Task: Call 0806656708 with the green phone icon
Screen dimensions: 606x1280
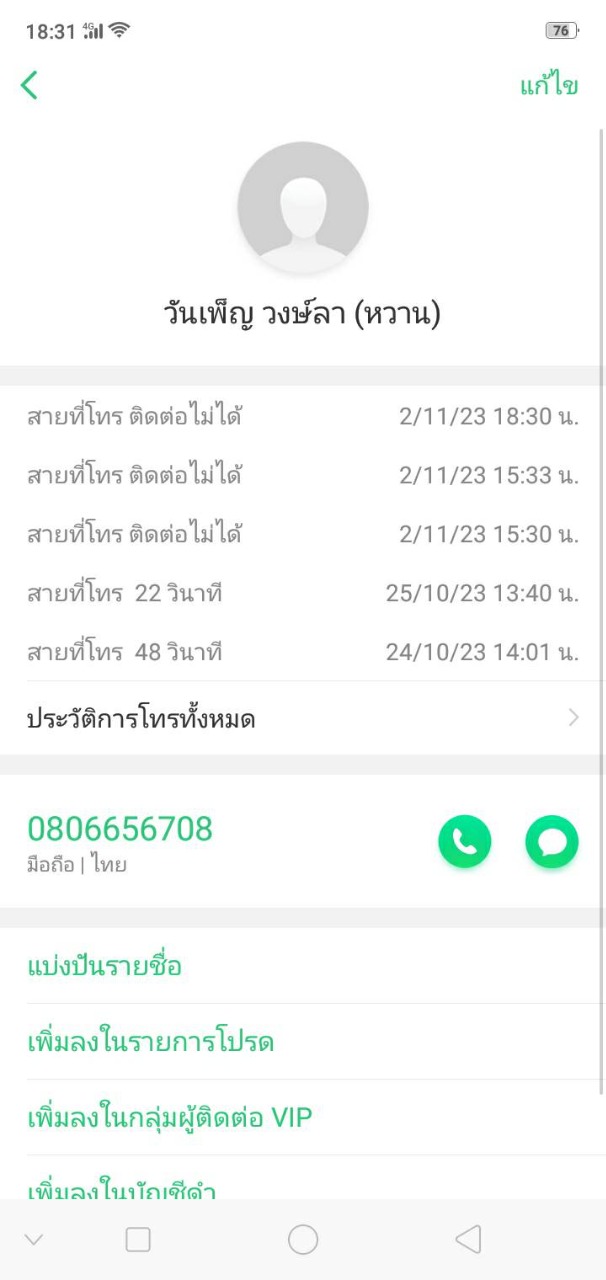Action: [x=464, y=842]
